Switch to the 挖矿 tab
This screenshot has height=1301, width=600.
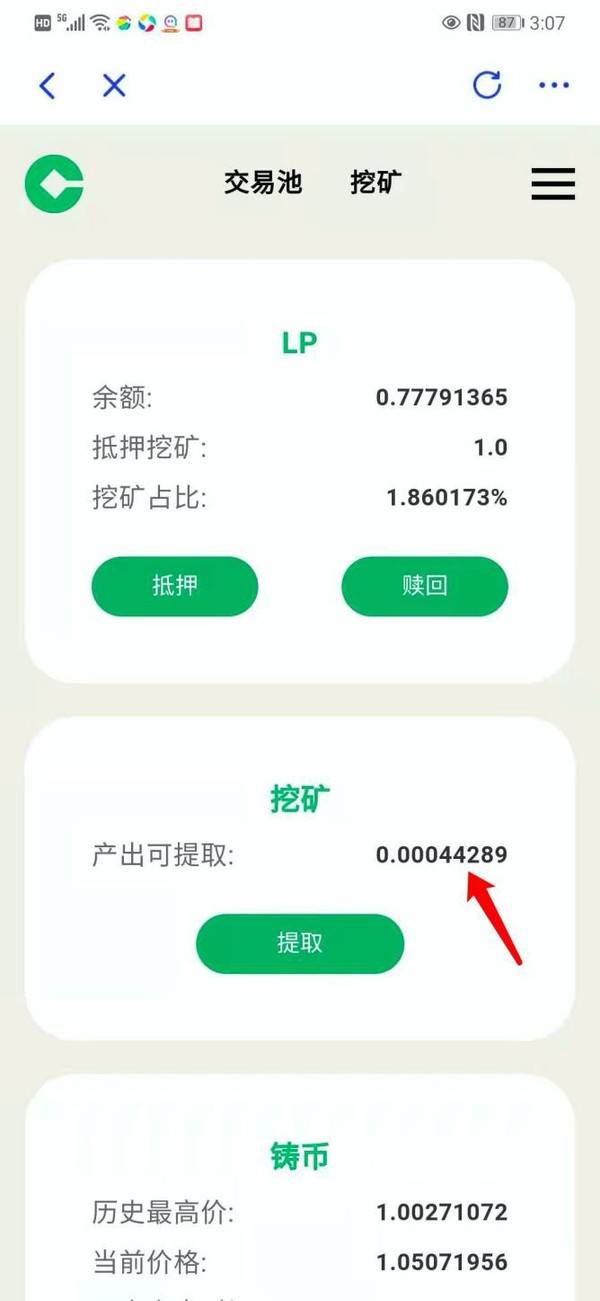tap(376, 182)
